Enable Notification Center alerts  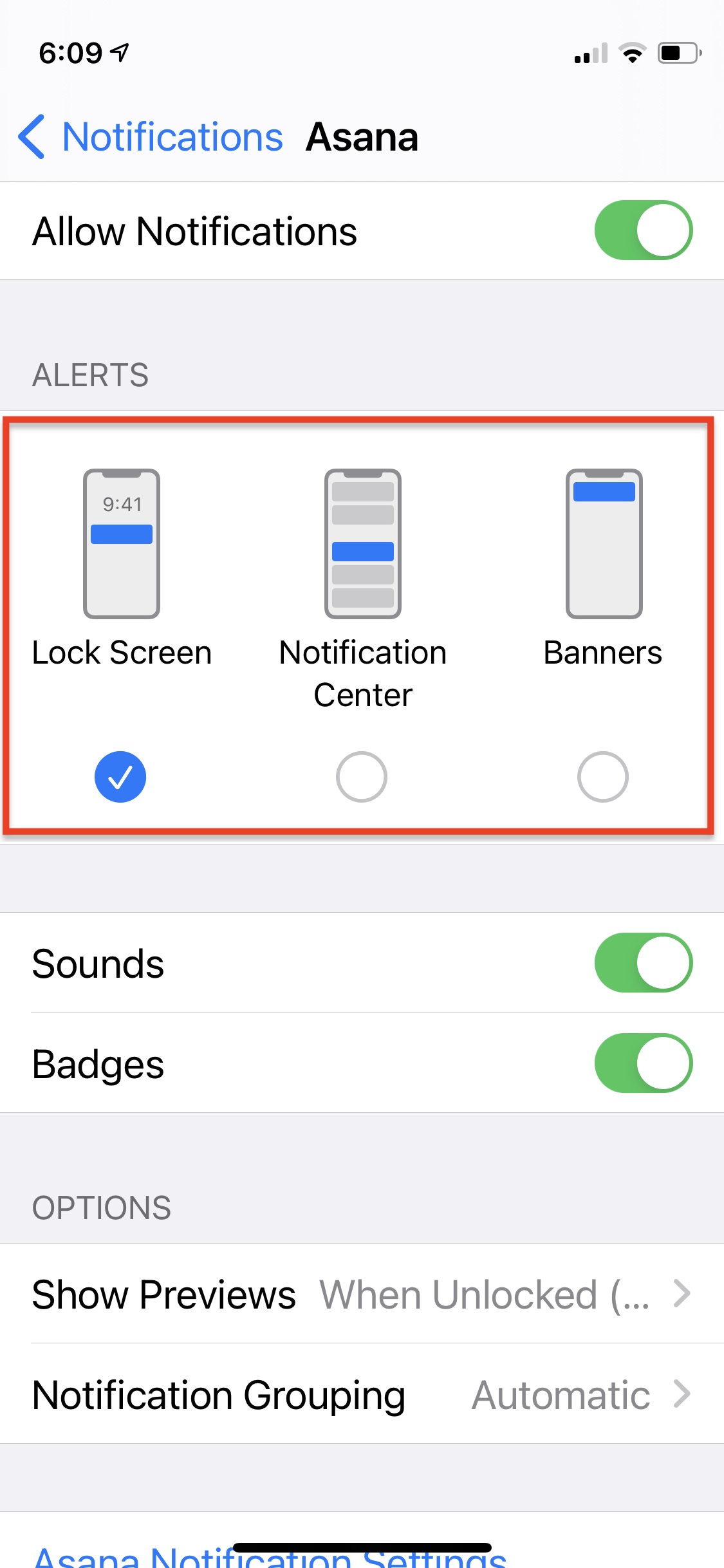(x=362, y=777)
